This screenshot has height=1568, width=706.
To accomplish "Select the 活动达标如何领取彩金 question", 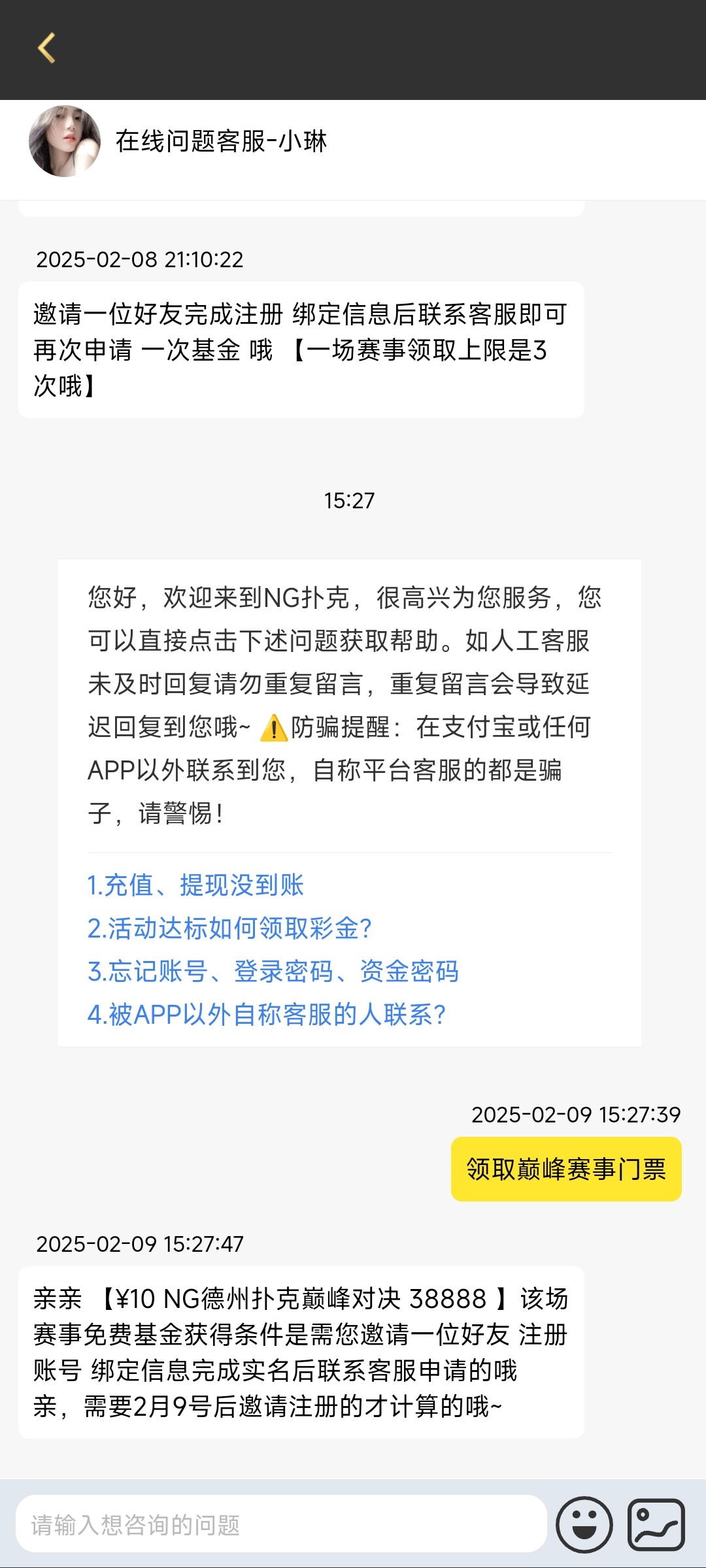I will (x=229, y=928).
